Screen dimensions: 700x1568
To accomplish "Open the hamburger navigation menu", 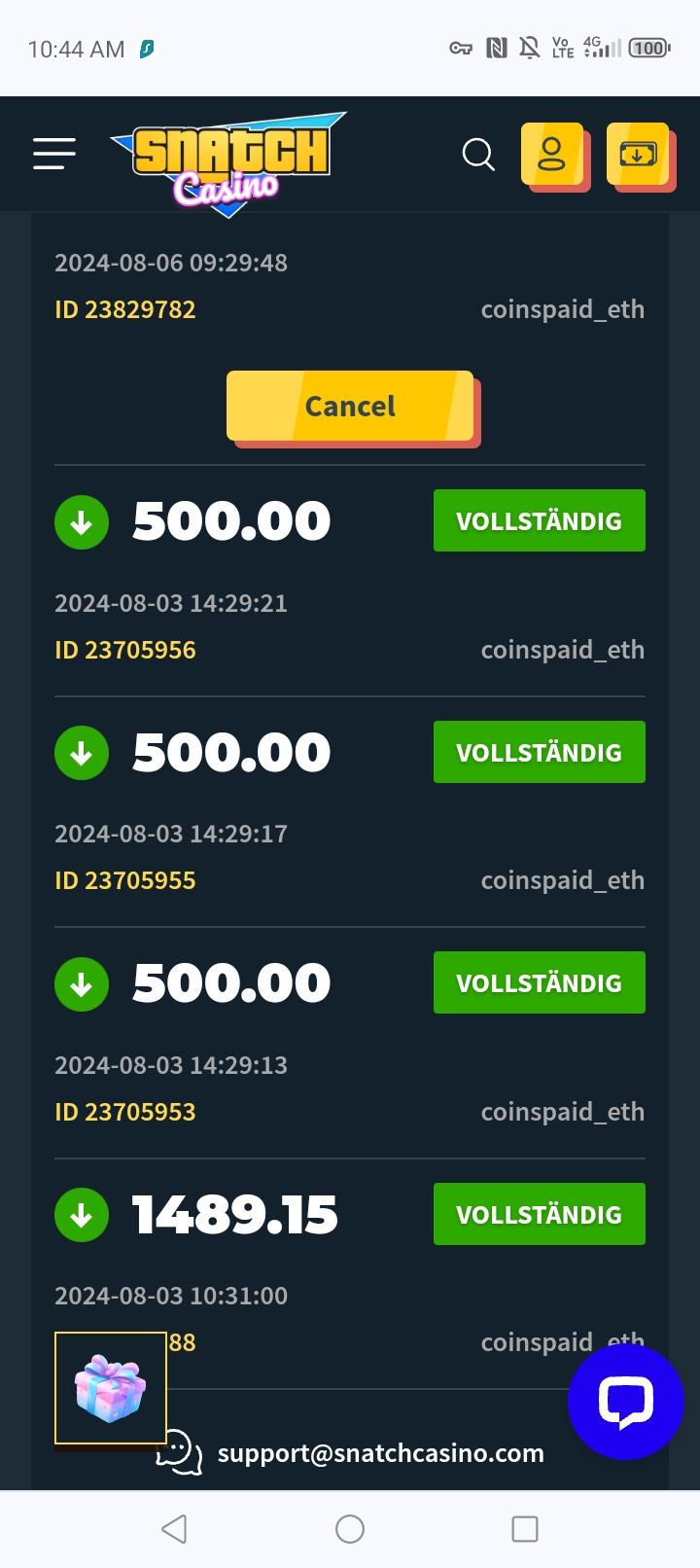I will [x=54, y=154].
